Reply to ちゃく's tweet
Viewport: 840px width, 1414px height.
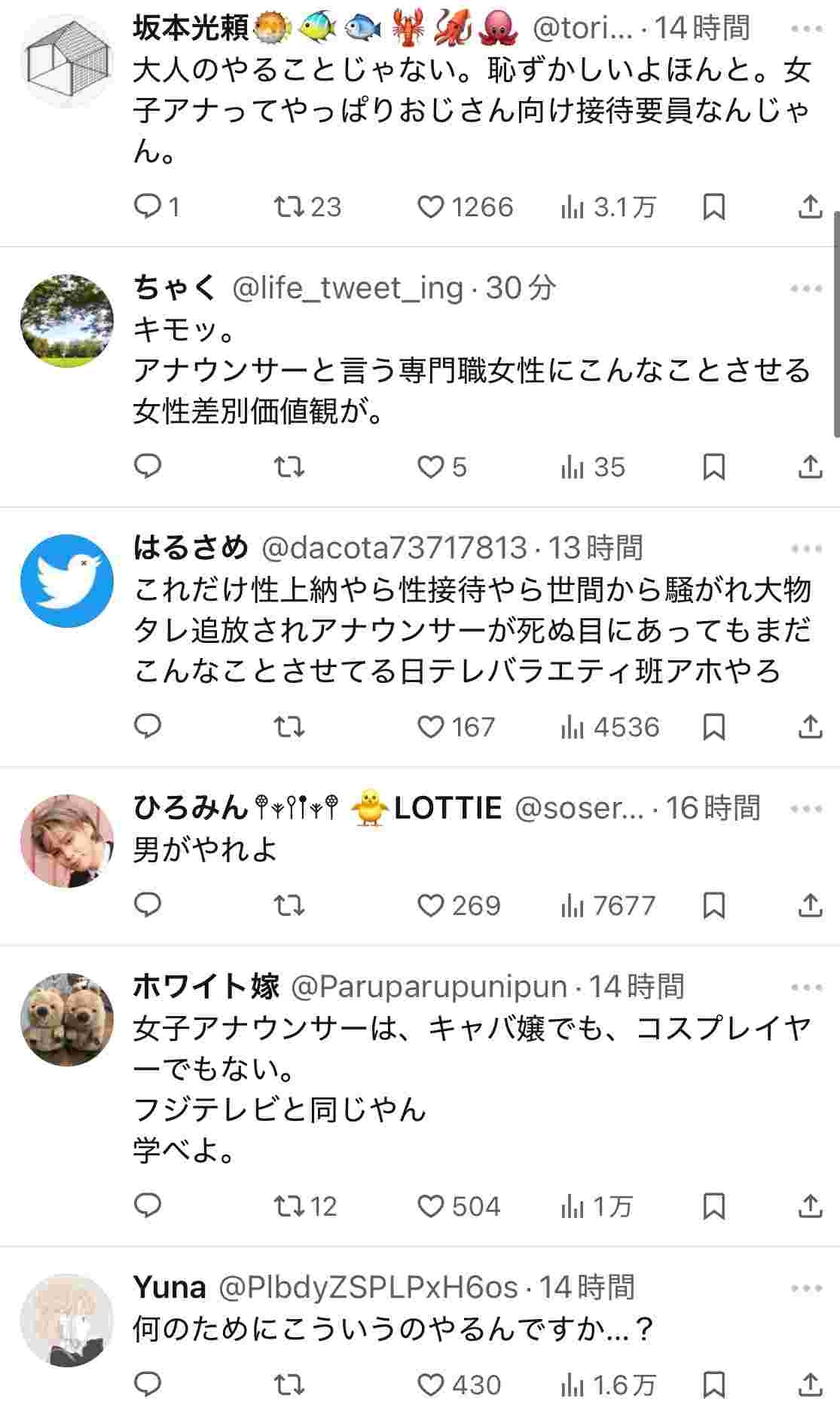point(148,467)
